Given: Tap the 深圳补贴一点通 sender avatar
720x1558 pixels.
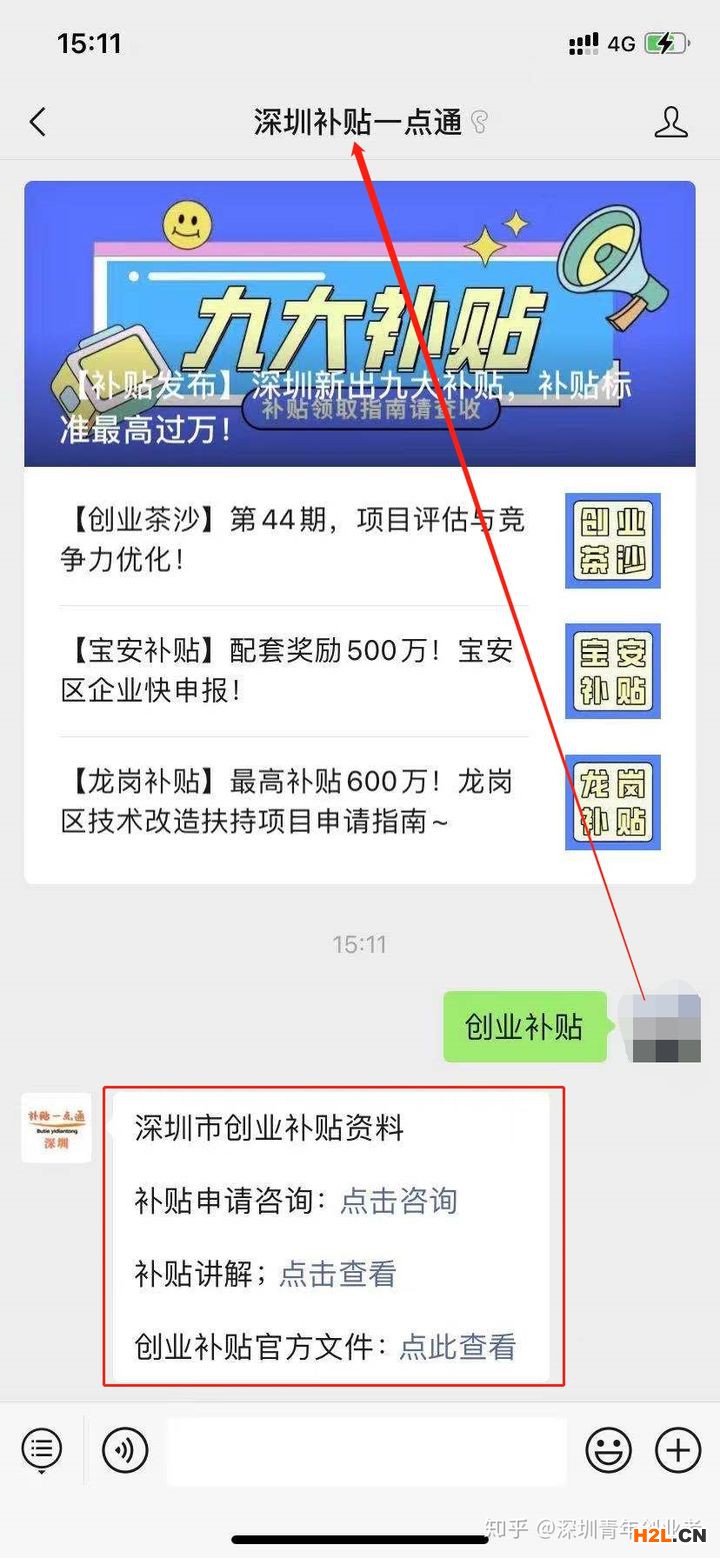Looking at the screenshot, I should tap(56, 1127).
